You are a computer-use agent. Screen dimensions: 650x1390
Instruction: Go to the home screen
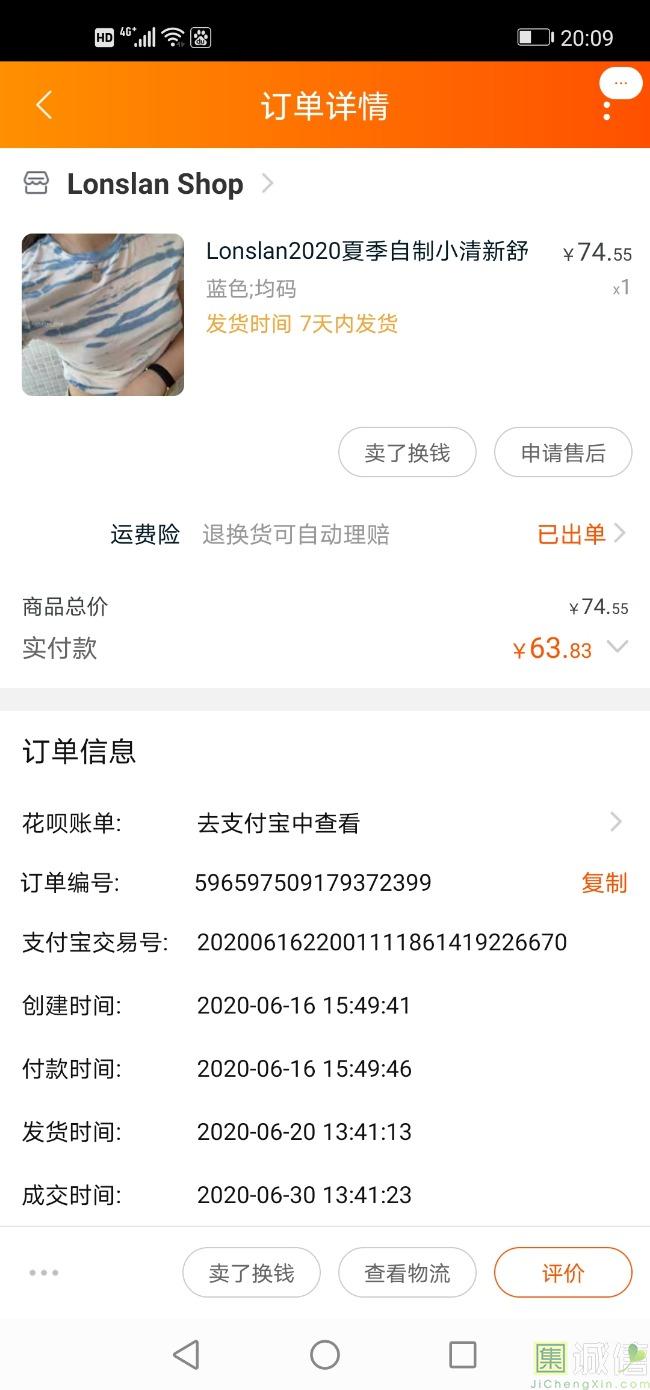pyautogui.click(x=325, y=1355)
